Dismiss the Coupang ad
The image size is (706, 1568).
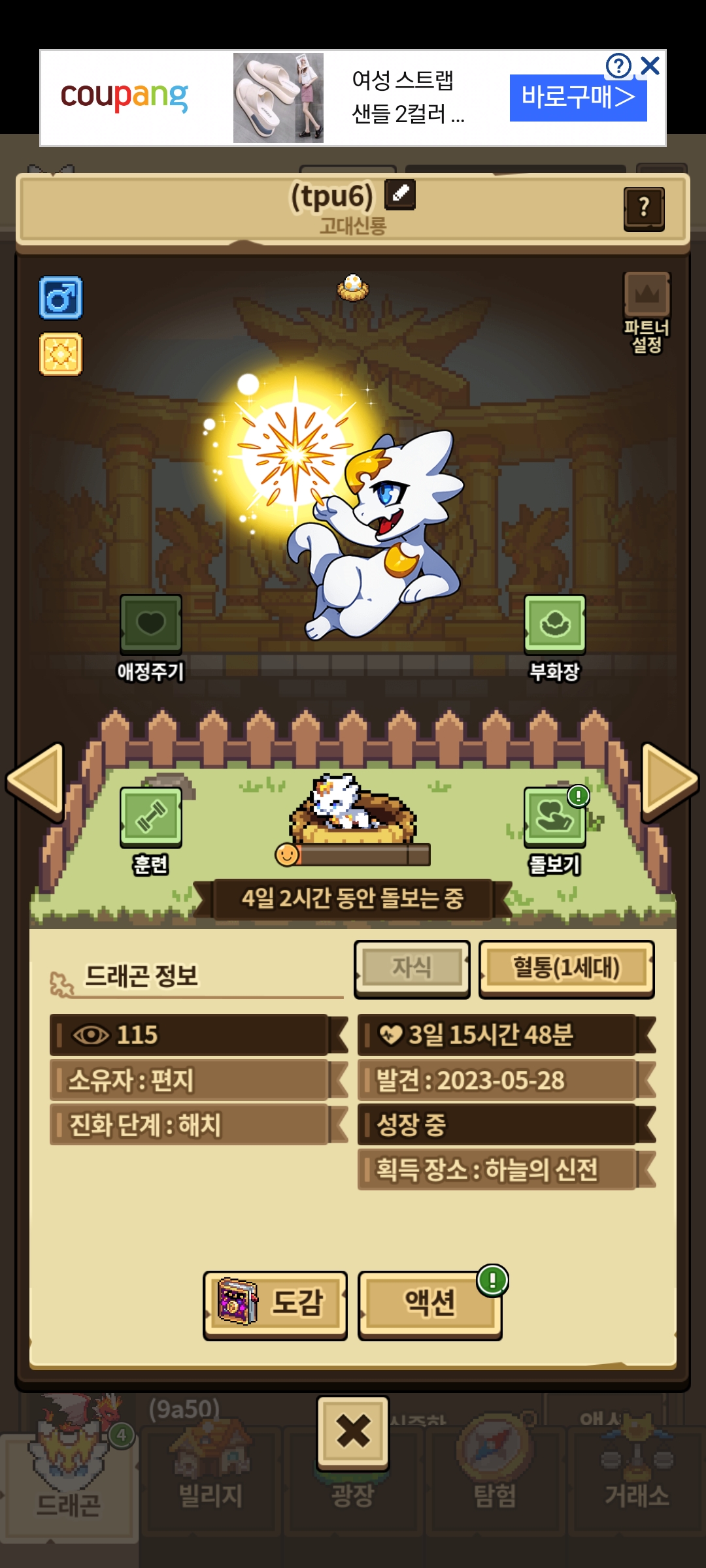pos(650,65)
